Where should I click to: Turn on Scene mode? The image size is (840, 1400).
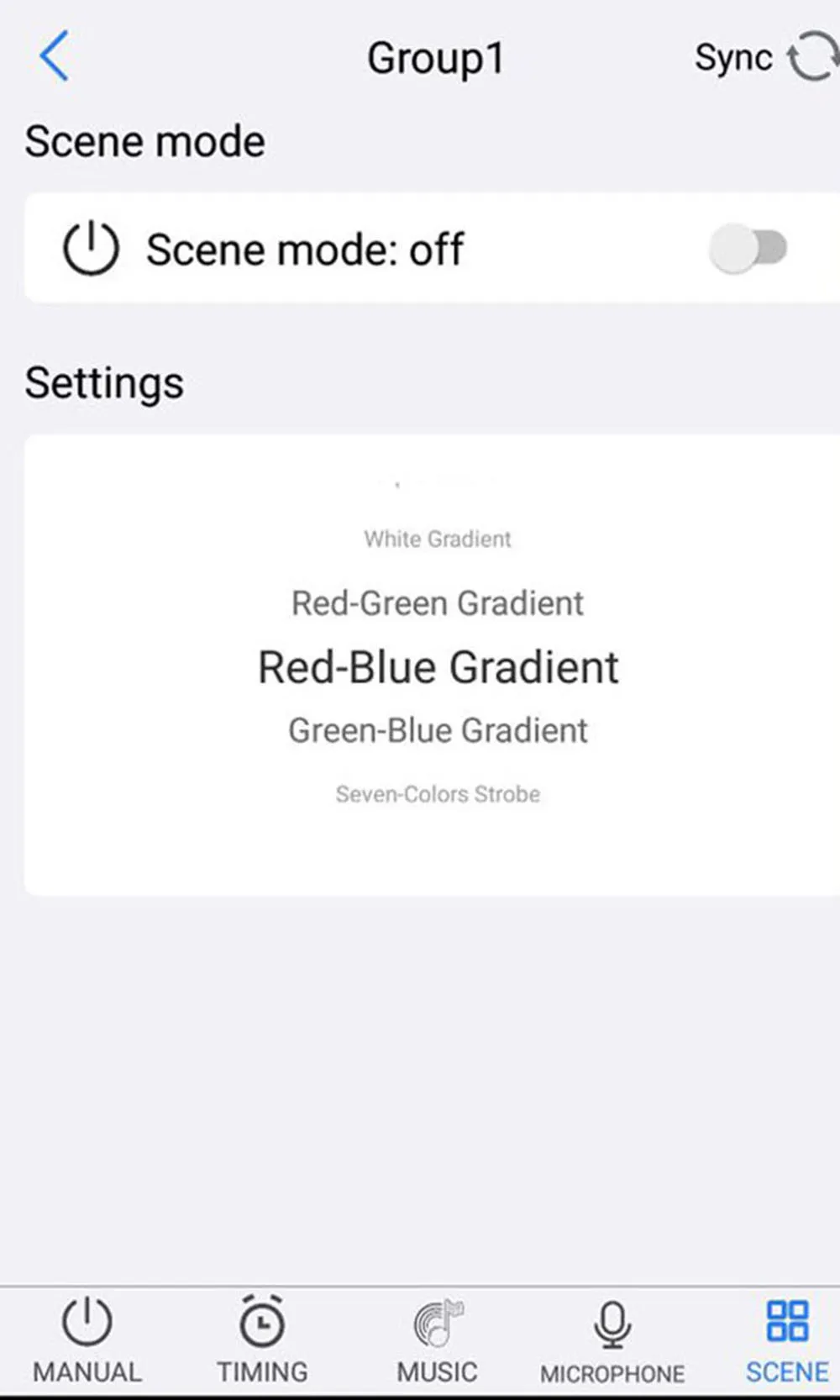click(x=748, y=248)
